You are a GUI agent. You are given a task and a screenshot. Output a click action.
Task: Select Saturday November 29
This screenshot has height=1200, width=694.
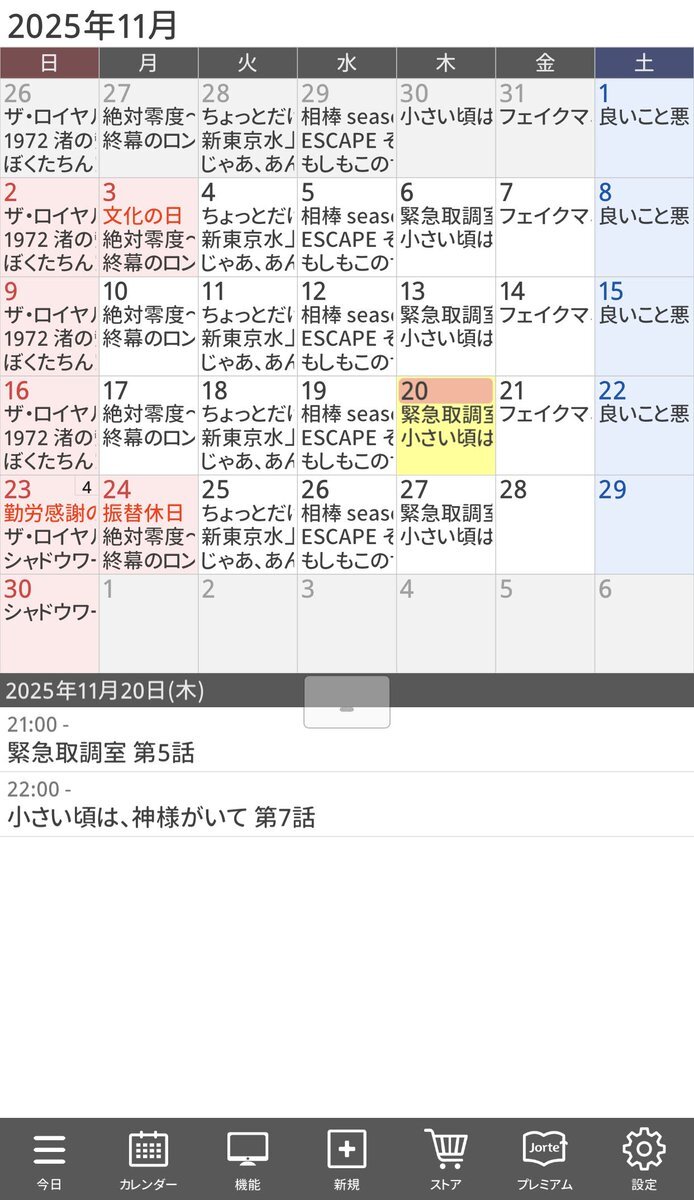click(x=644, y=524)
